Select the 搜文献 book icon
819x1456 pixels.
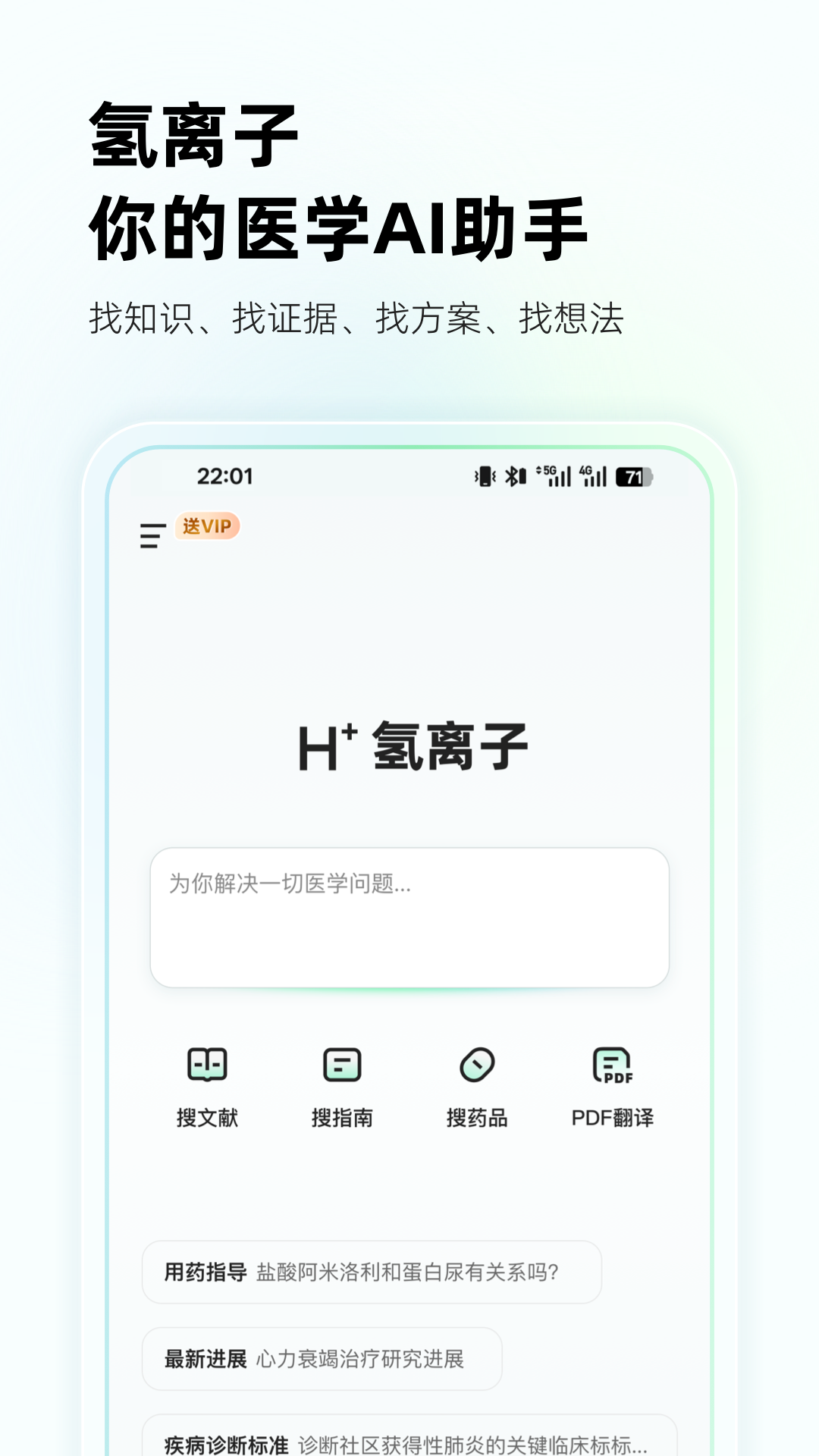coord(207,1065)
